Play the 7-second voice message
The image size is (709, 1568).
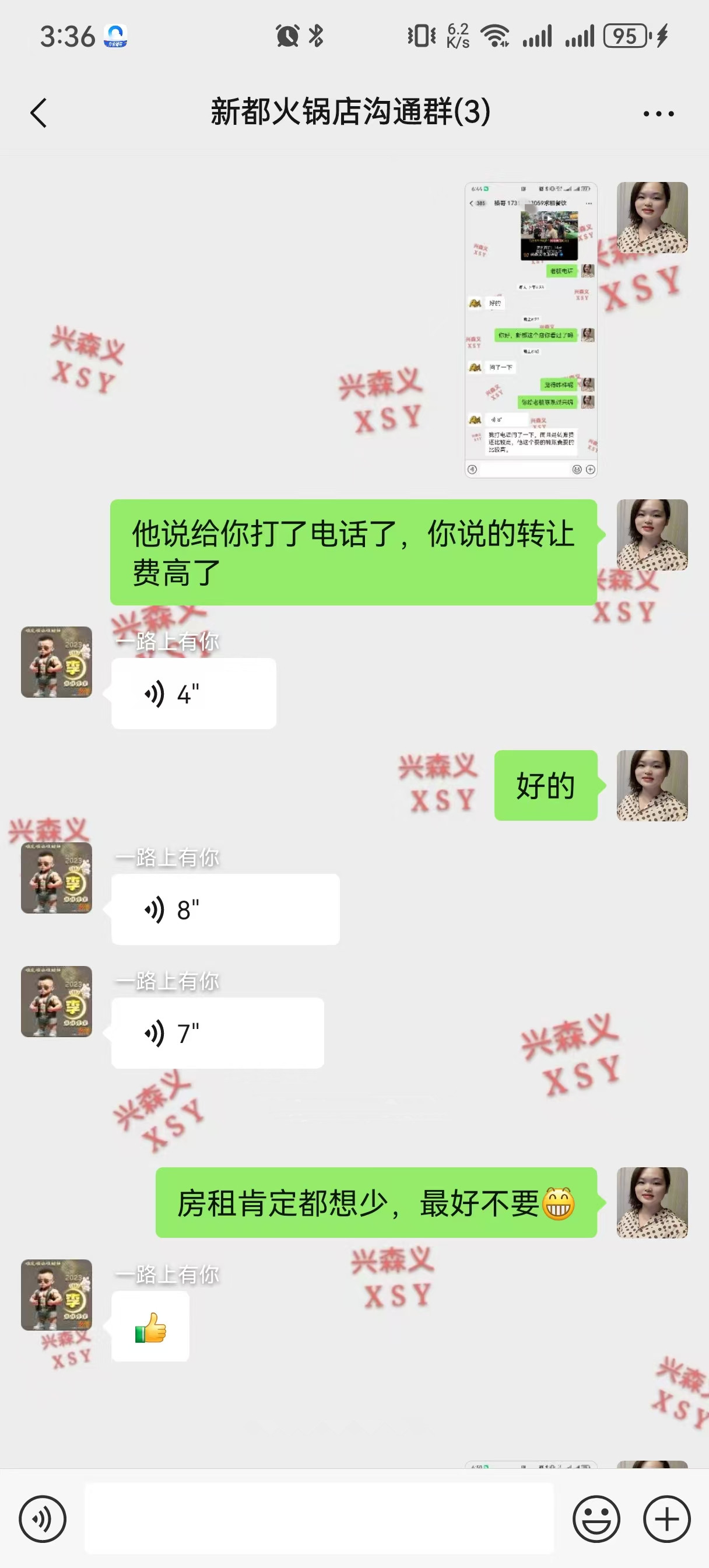pos(217,1033)
